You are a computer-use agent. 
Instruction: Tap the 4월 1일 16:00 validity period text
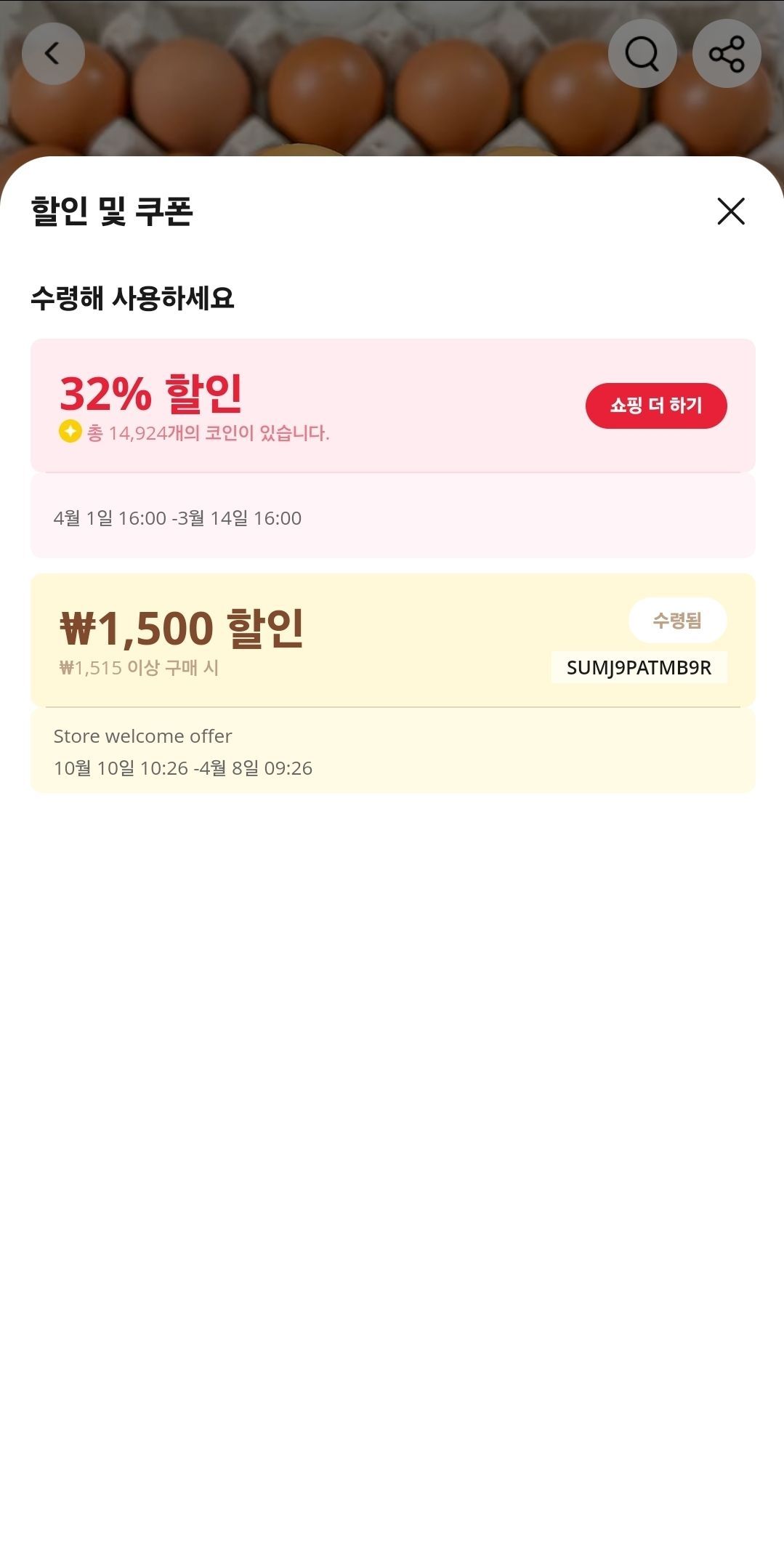coord(177,518)
